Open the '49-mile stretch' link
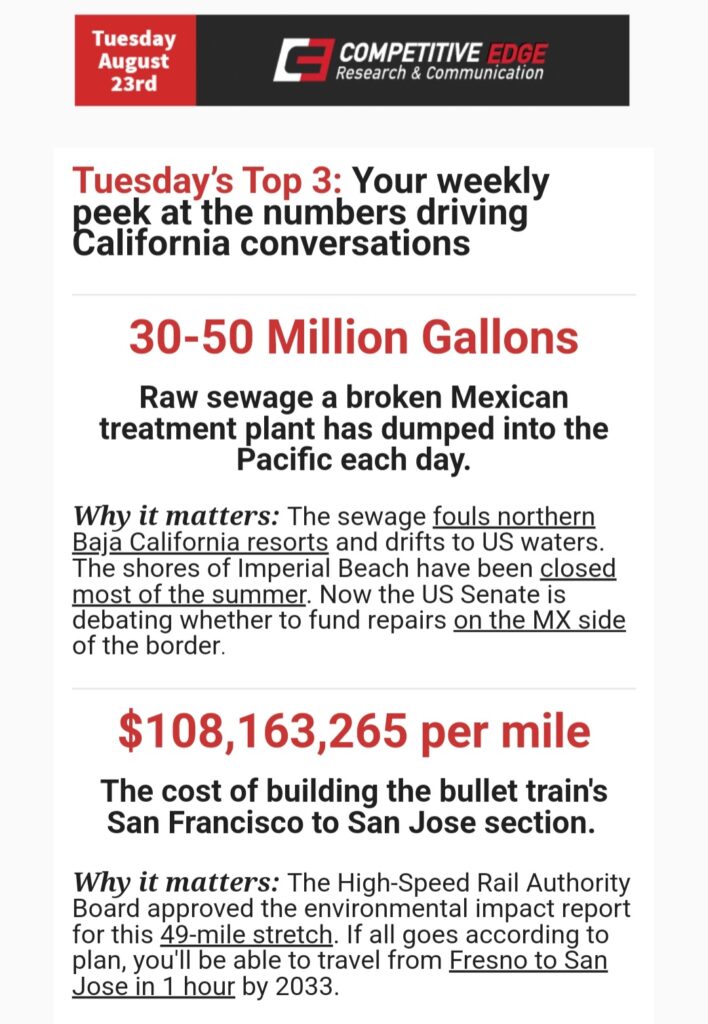This screenshot has width=708, height=1024. (245, 937)
